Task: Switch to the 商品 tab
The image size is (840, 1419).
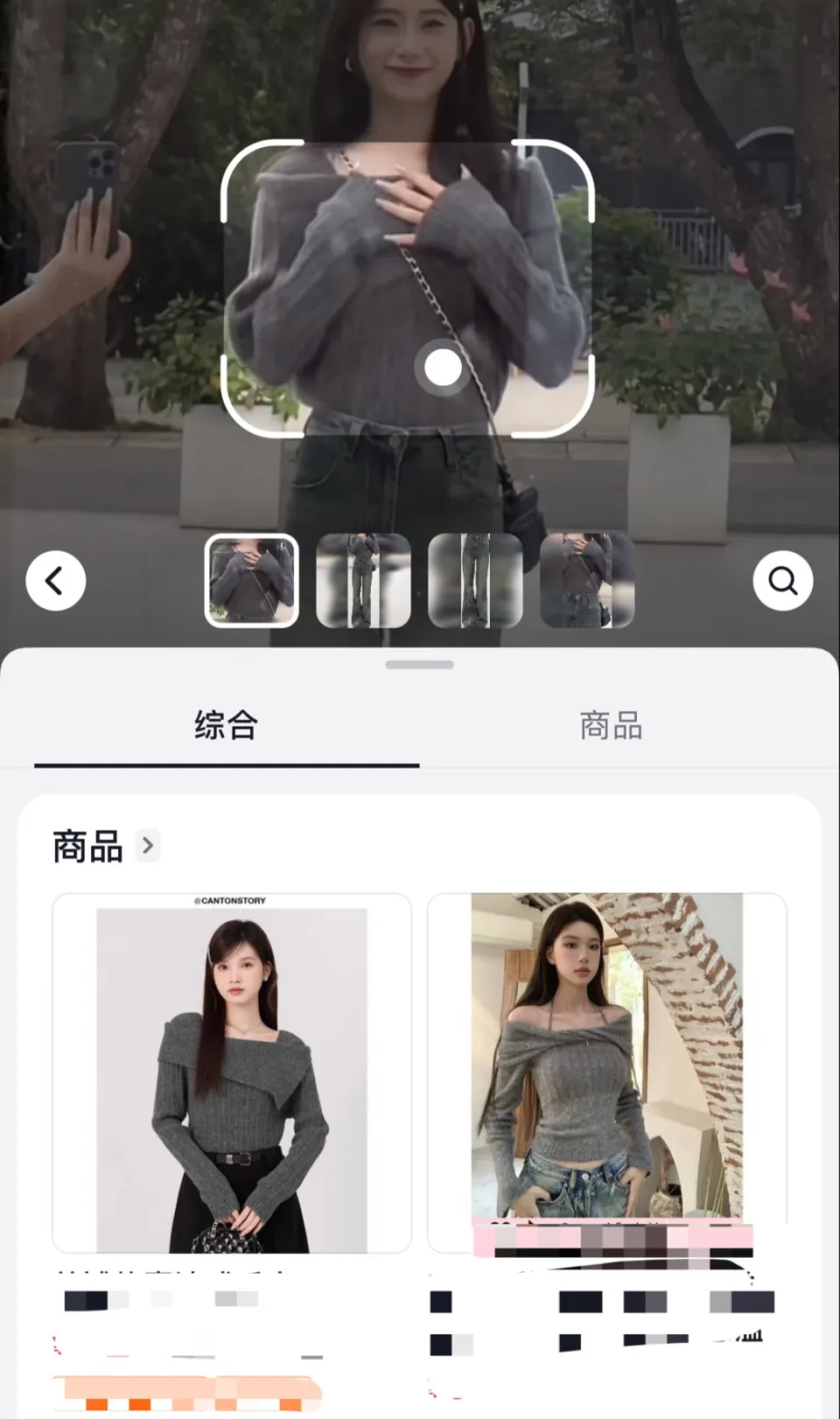Action: click(x=611, y=726)
